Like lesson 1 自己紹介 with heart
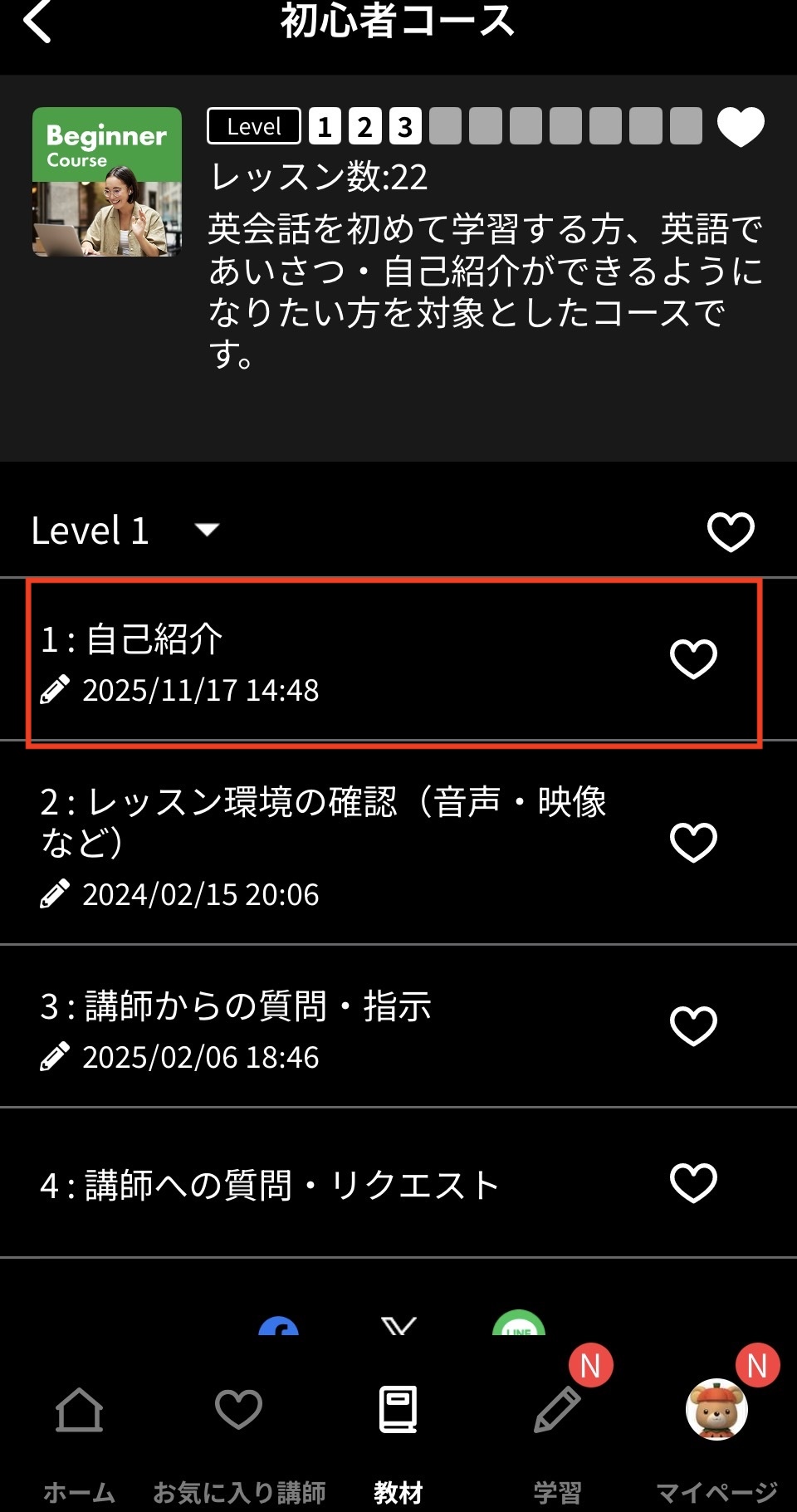This screenshot has width=797, height=1512. 693,659
